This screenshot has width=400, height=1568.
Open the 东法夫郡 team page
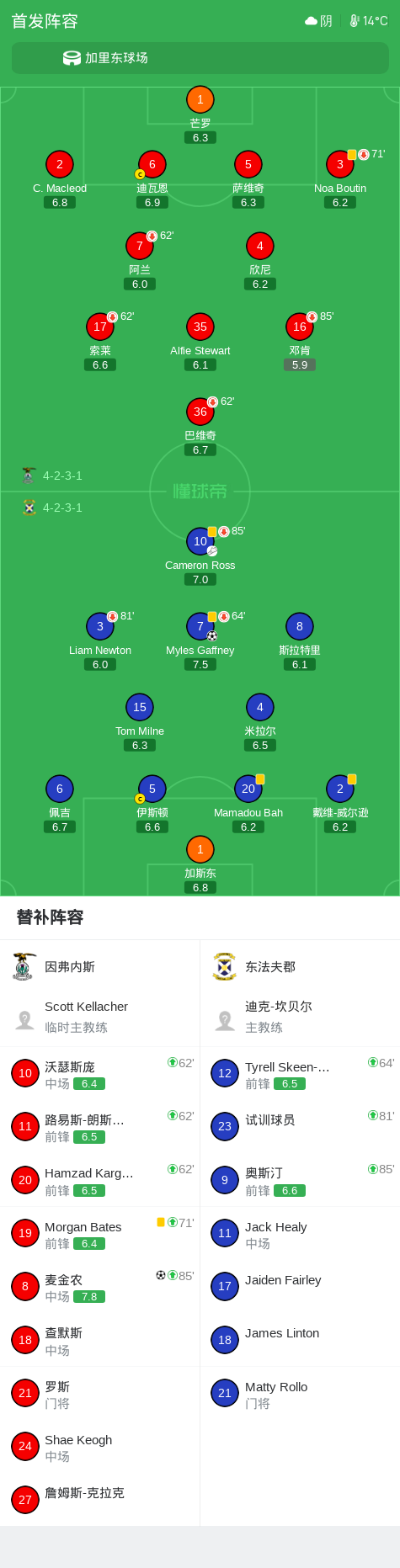click(300, 967)
